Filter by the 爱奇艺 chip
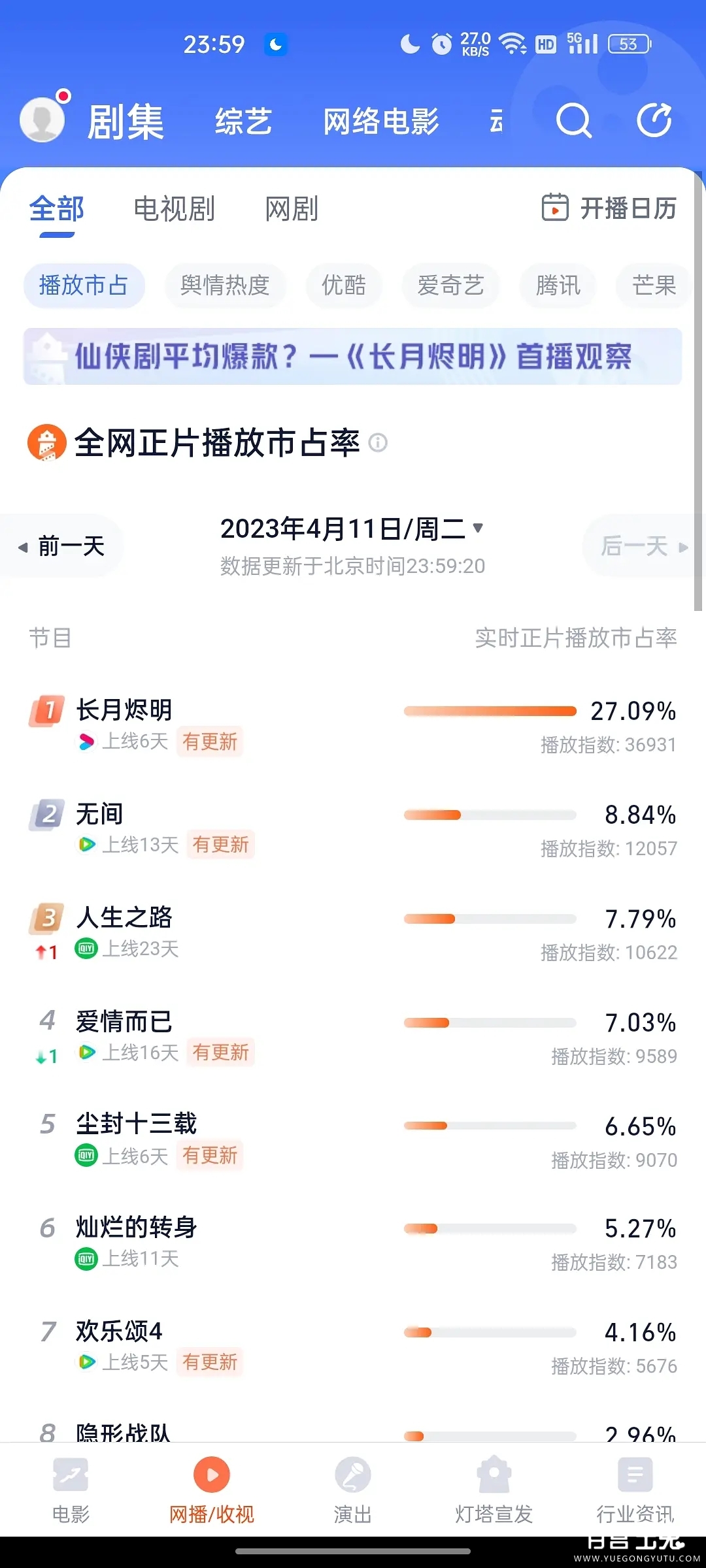The width and height of the screenshot is (706, 1568). coord(450,286)
